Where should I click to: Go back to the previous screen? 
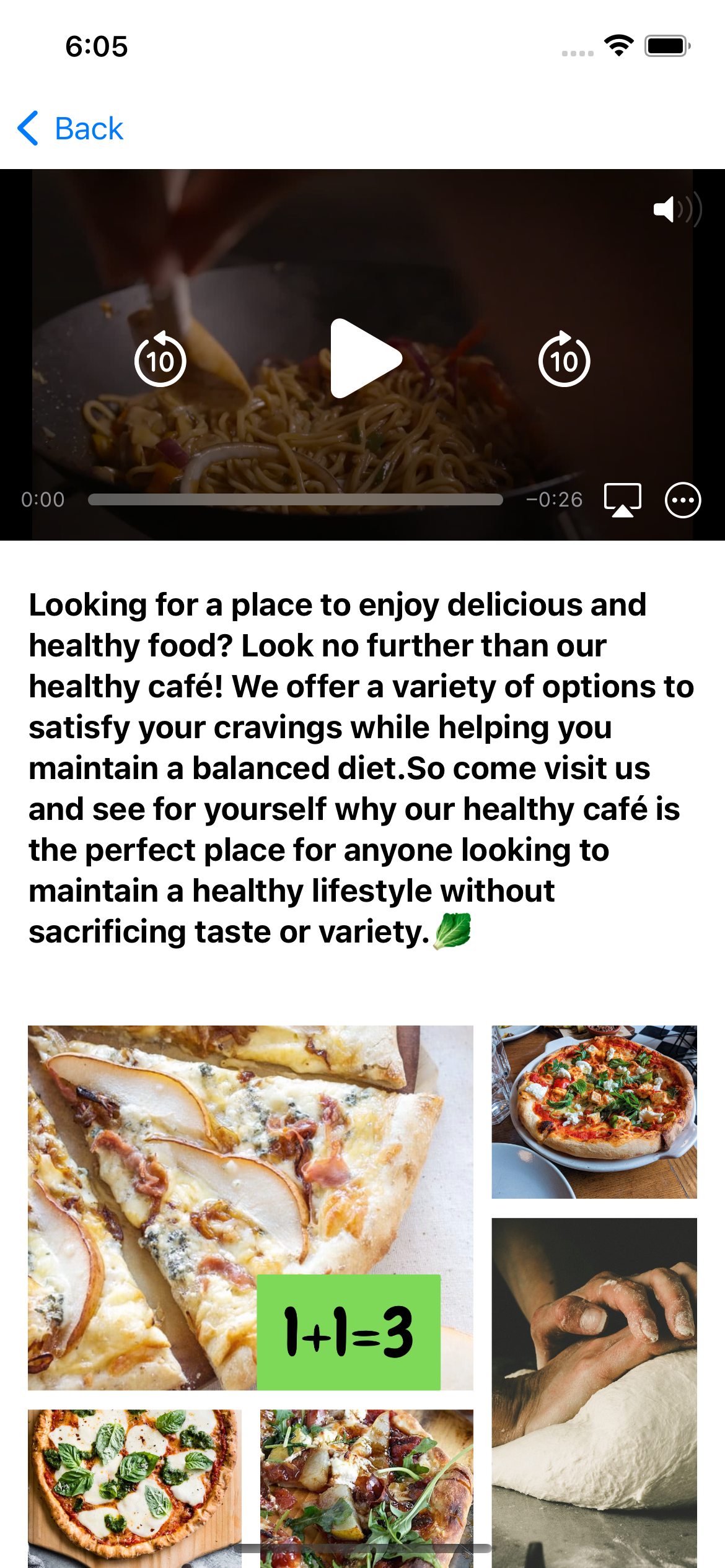pyautogui.click(x=71, y=129)
